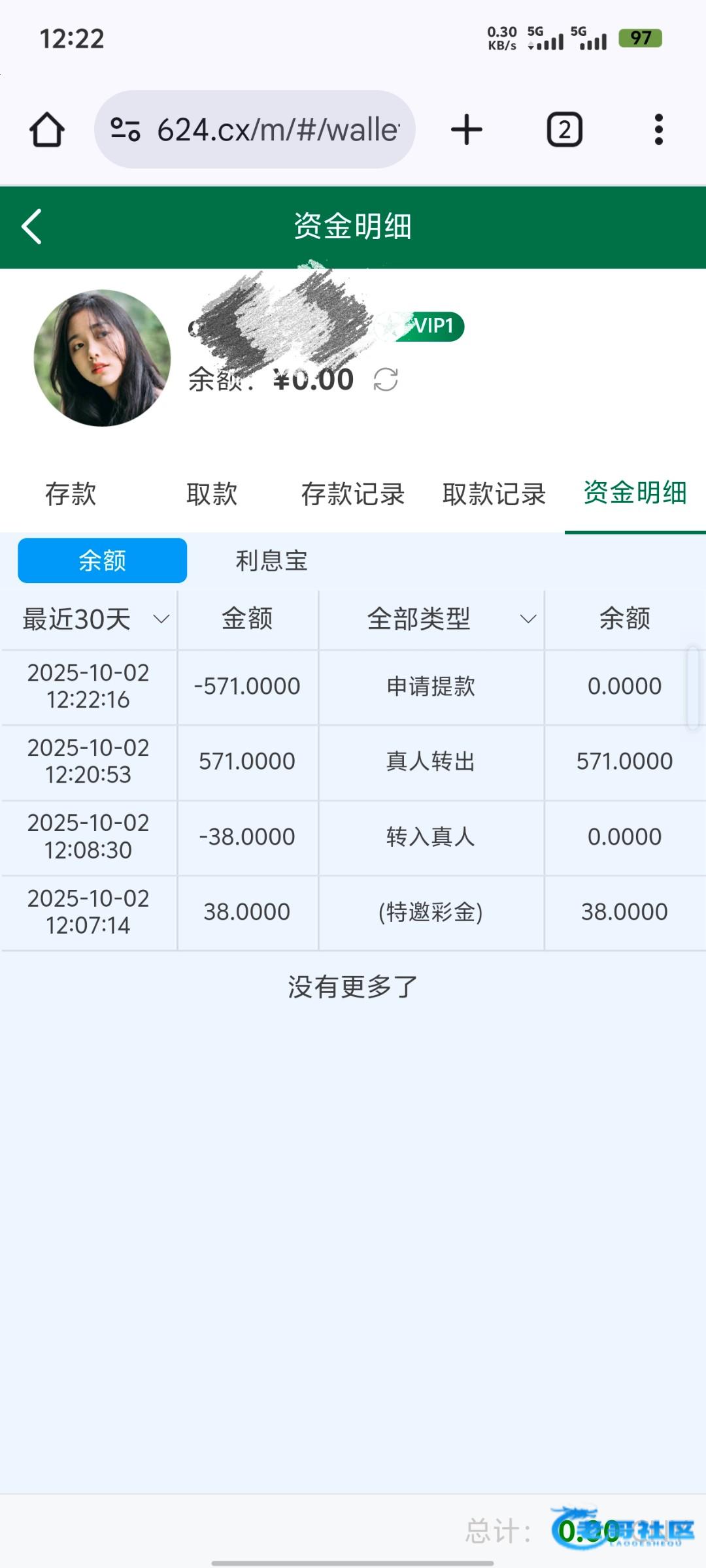Viewport: 706px width, 1568px height.
Task: Open the 取款记录 tab
Action: 494,494
